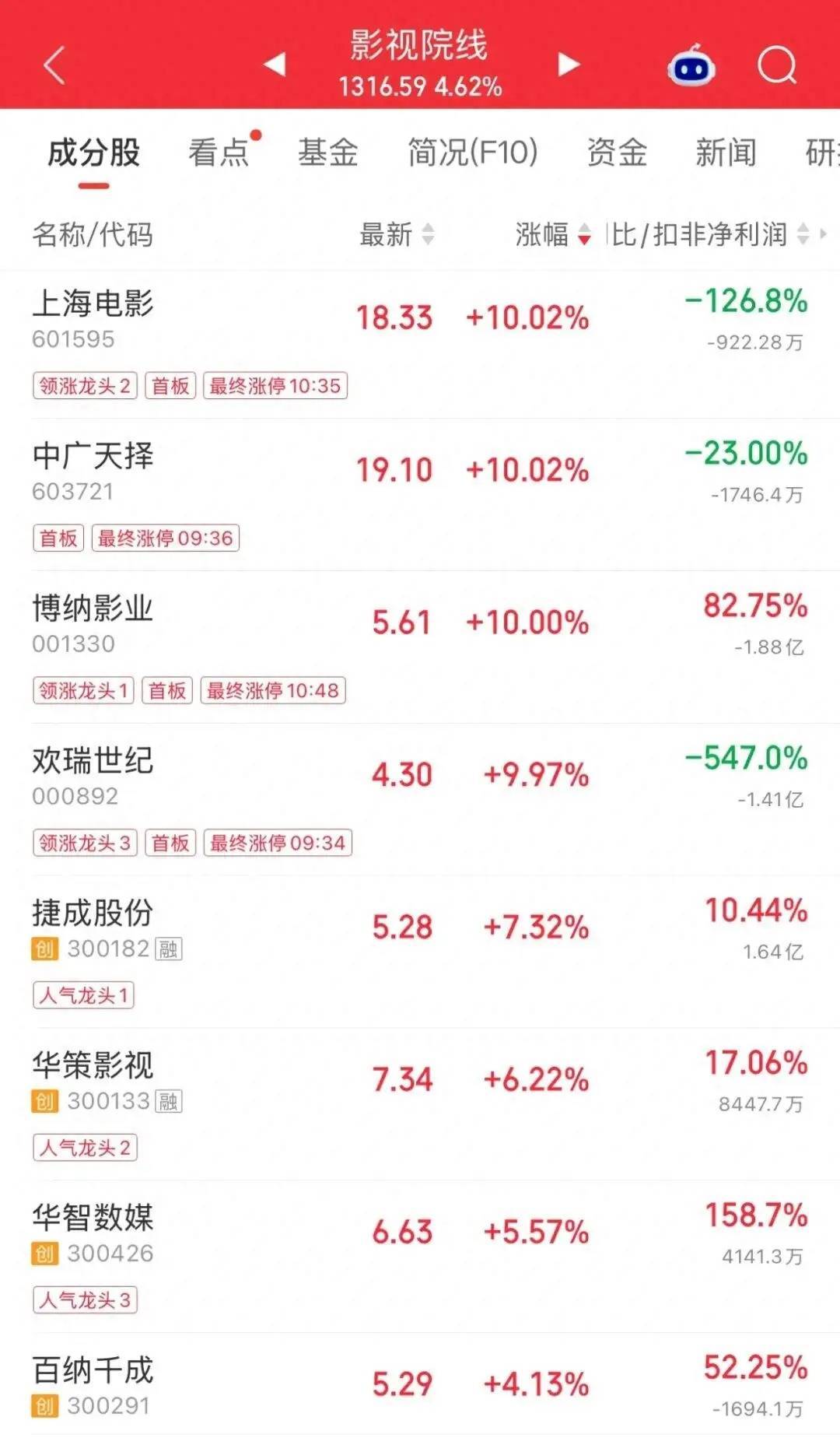Open the 简况(F10) tab
The width and height of the screenshot is (840, 1445).
pyautogui.click(x=473, y=153)
